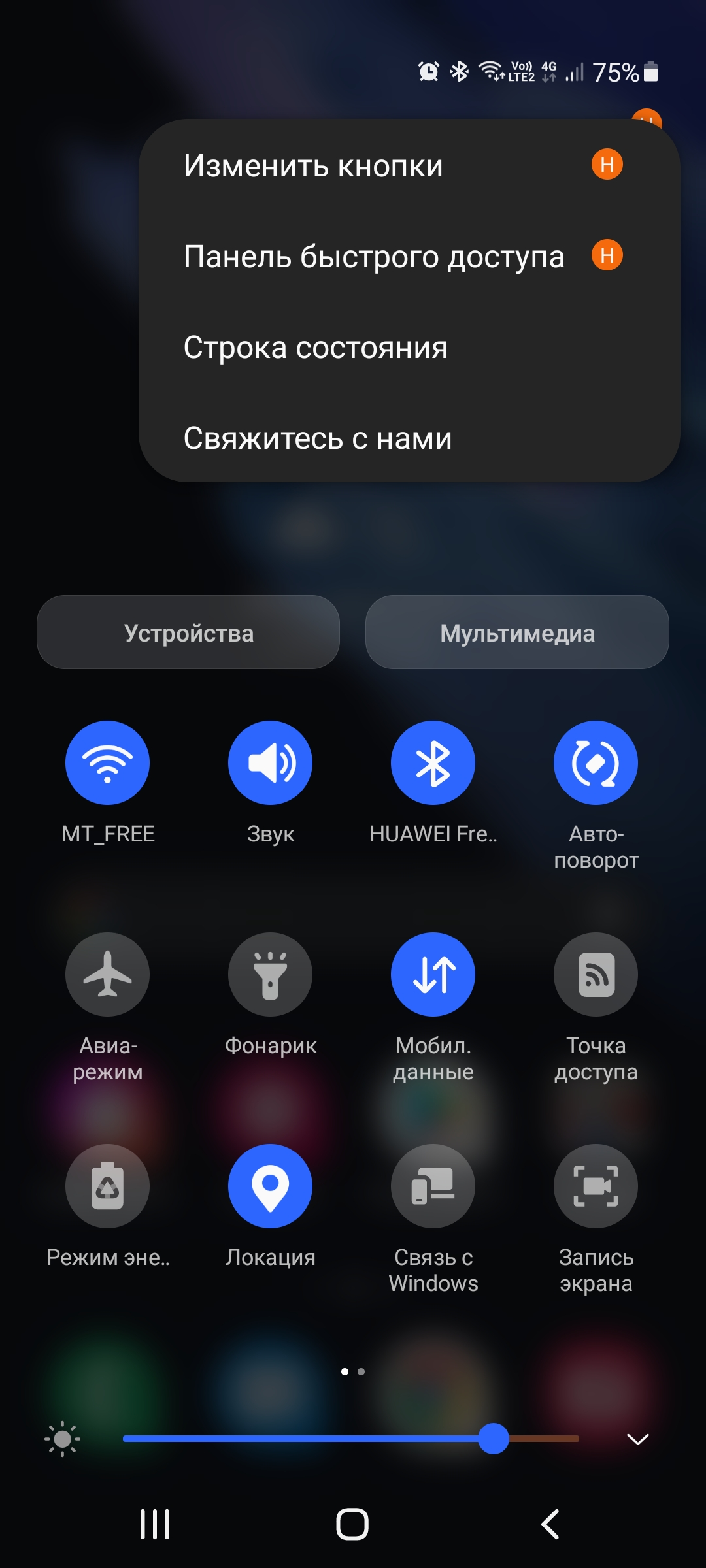
Task: Disable the Авто-поворот tile
Action: click(x=596, y=762)
